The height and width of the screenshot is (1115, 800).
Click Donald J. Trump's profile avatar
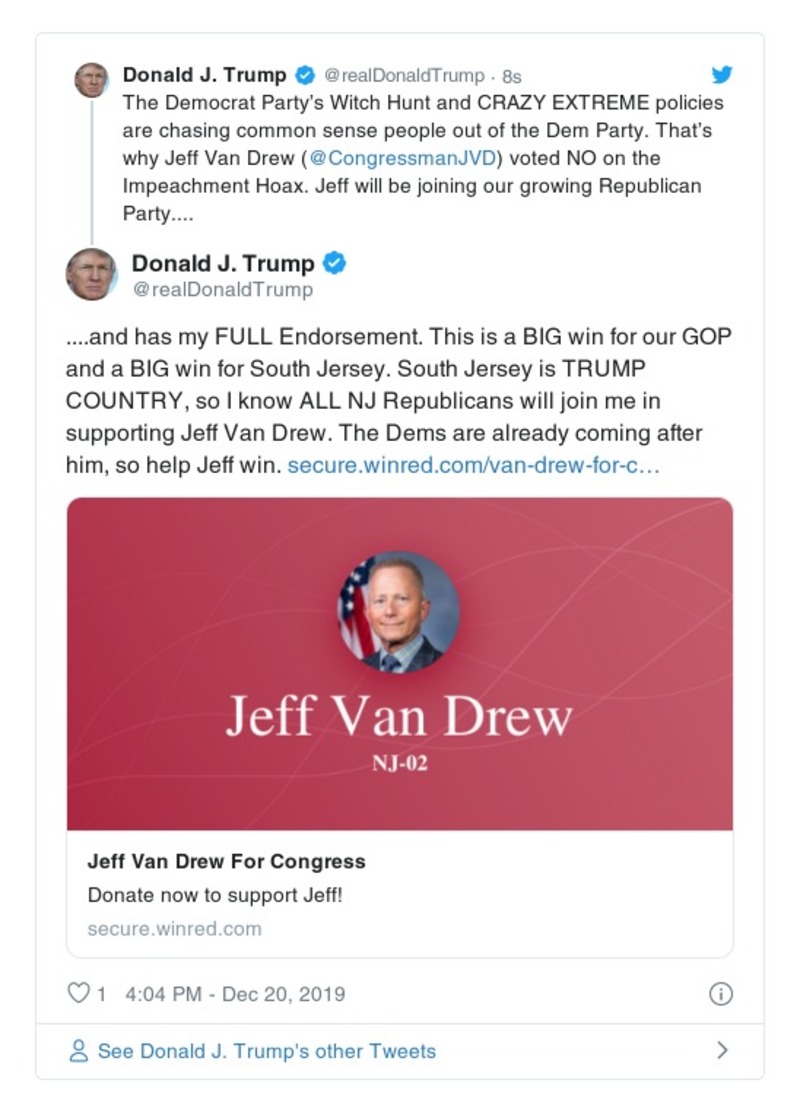click(x=94, y=78)
